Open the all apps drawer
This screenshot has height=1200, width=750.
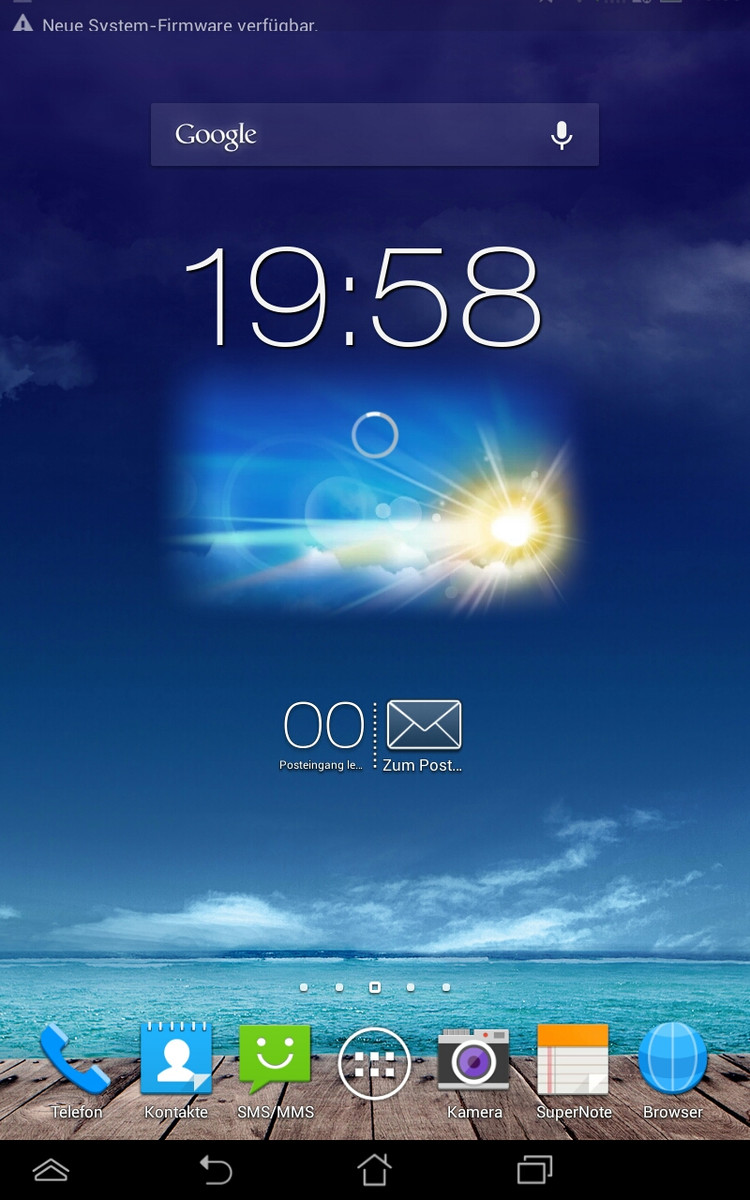coord(375,1066)
